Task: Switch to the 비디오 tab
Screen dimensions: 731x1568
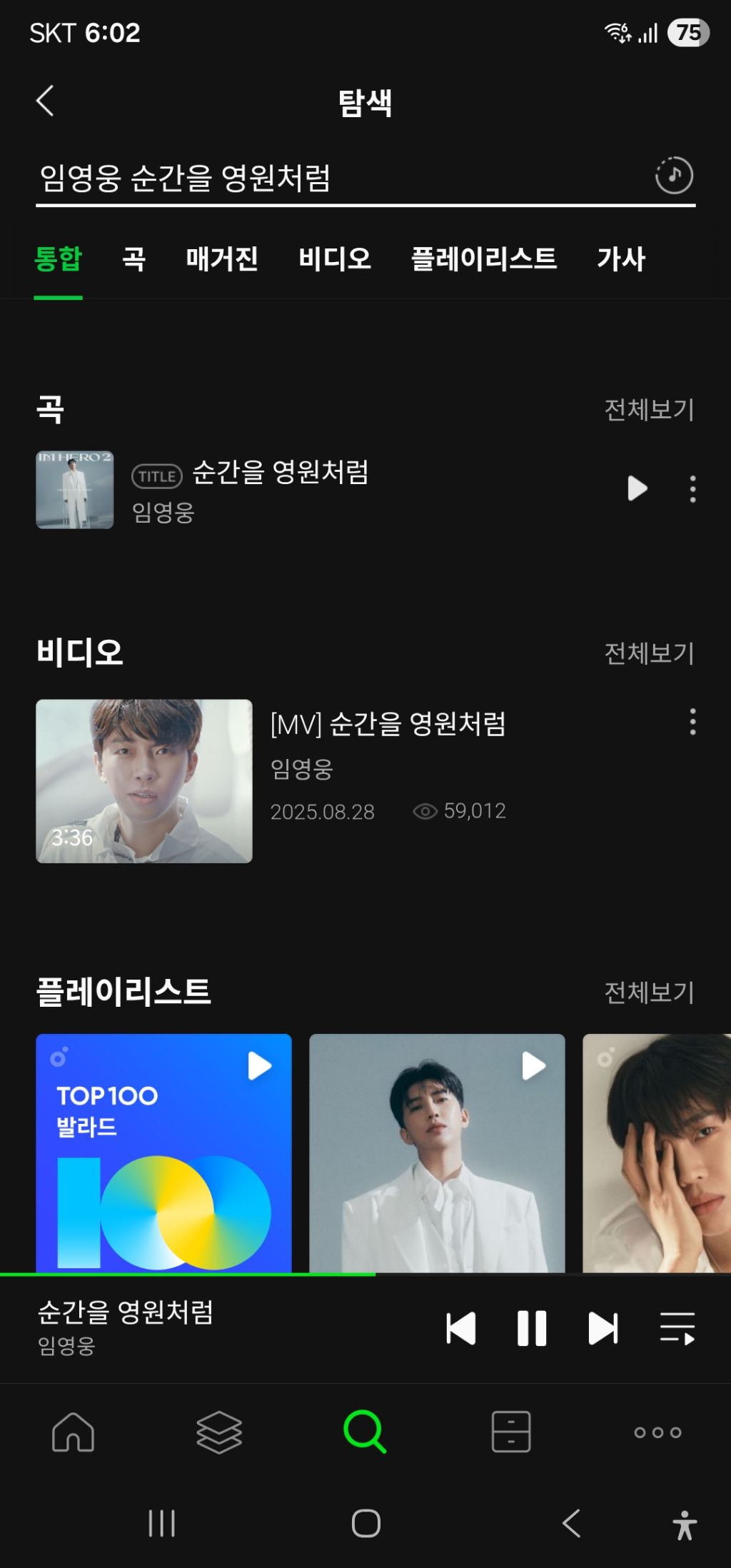Action: point(335,259)
